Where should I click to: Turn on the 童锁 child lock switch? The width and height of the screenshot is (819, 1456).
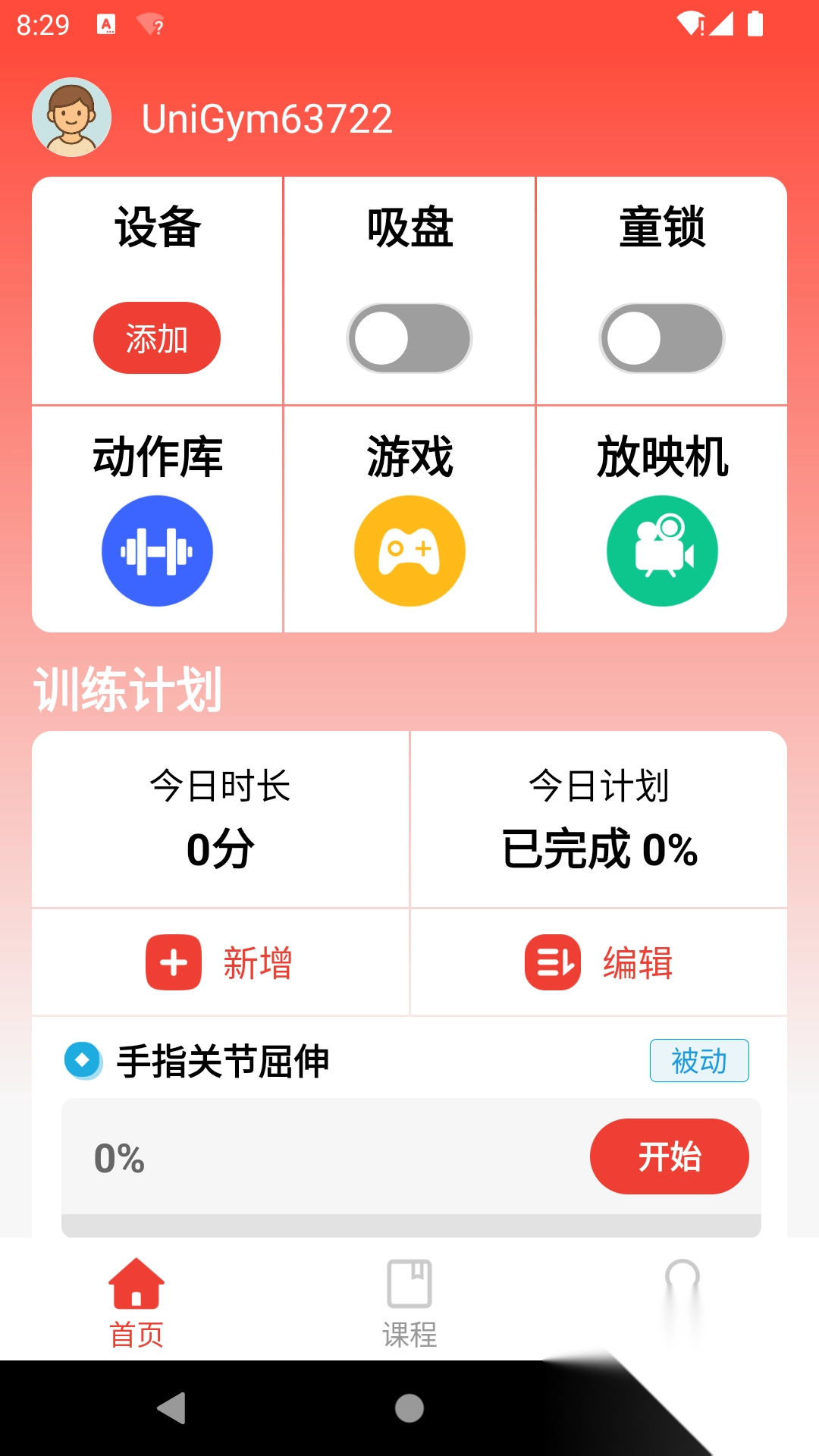(662, 338)
